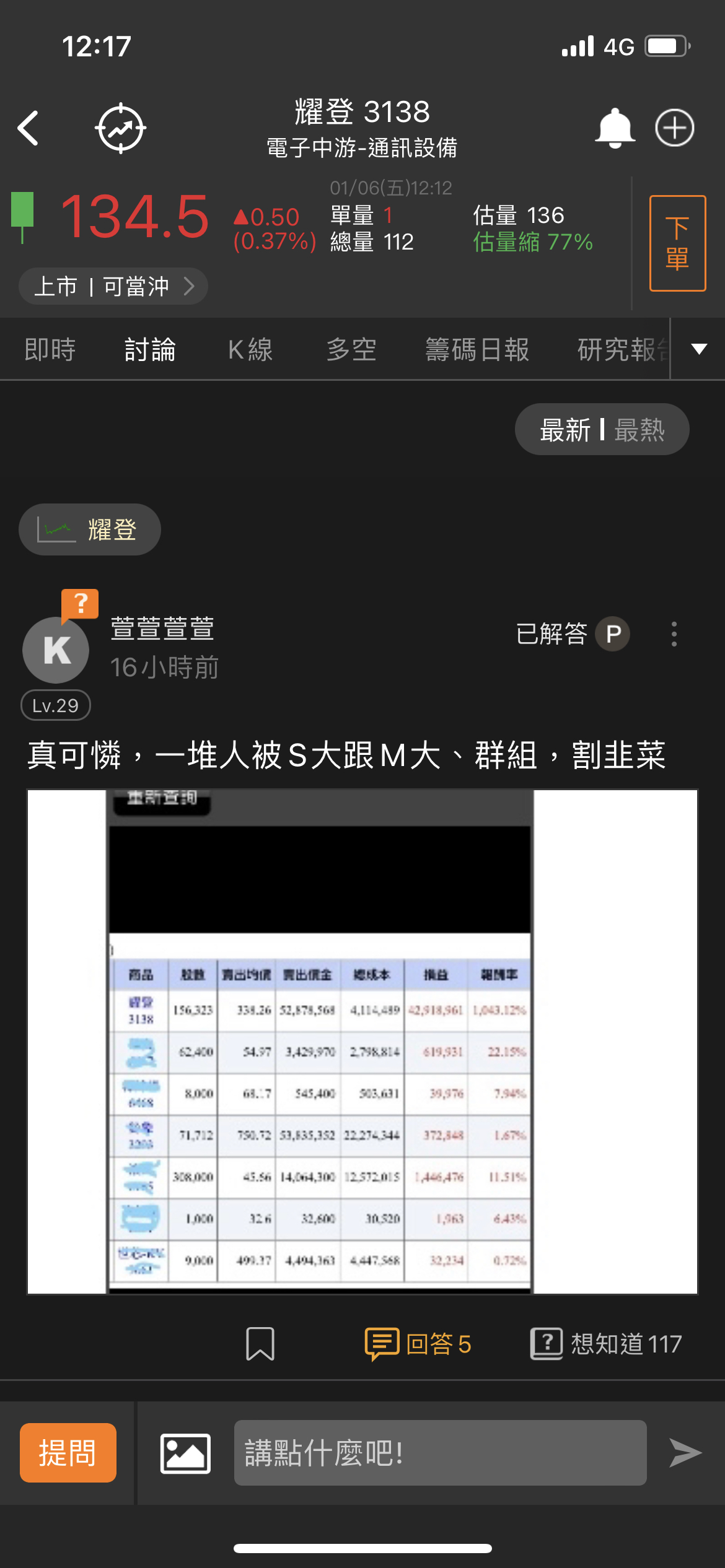The image size is (725, 1568).
Task: Bookmark 萱萱萱萱's post
Action: [260, 1344]
